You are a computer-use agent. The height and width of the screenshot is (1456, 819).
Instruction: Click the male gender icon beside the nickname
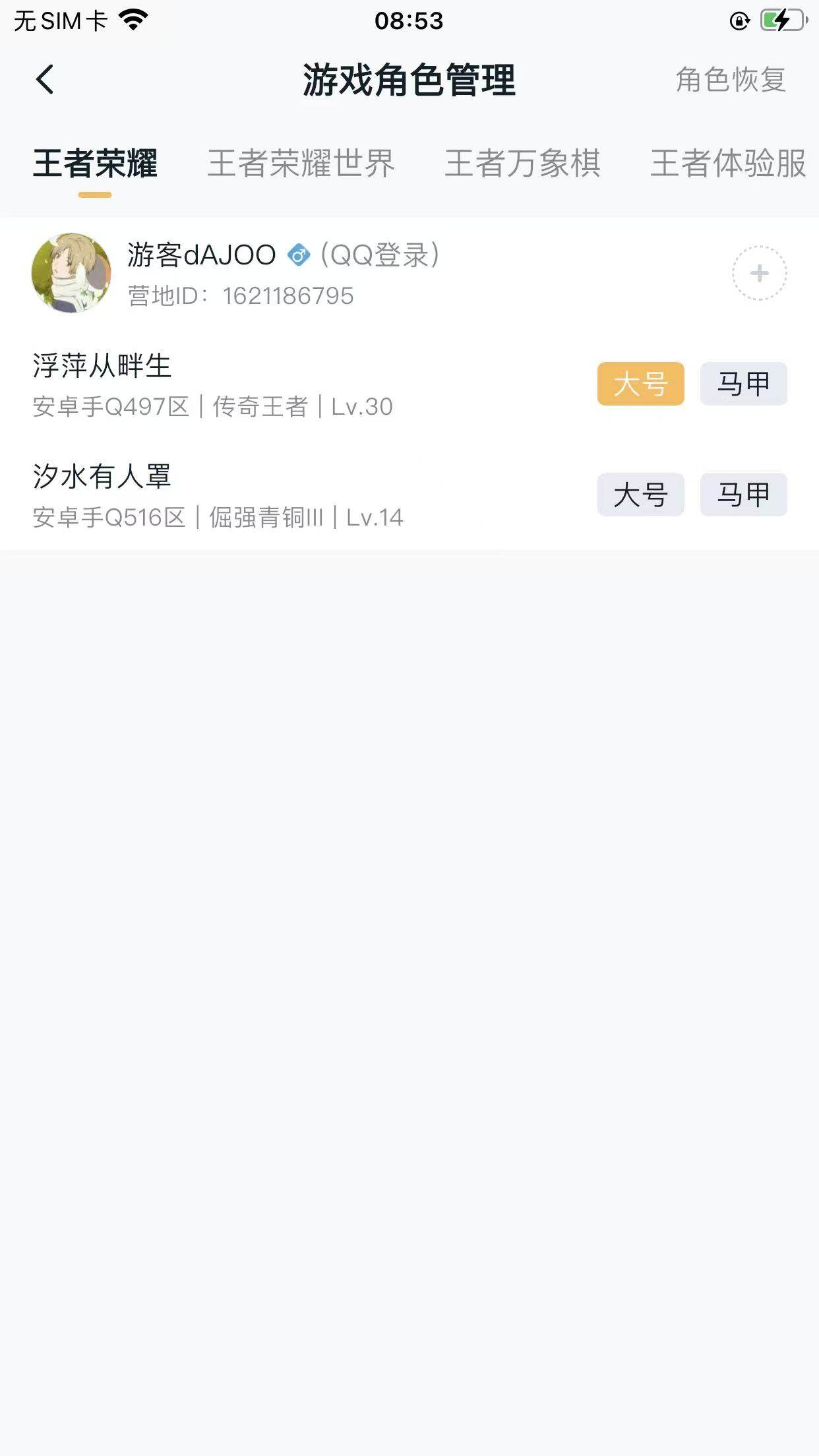(298, 255)
